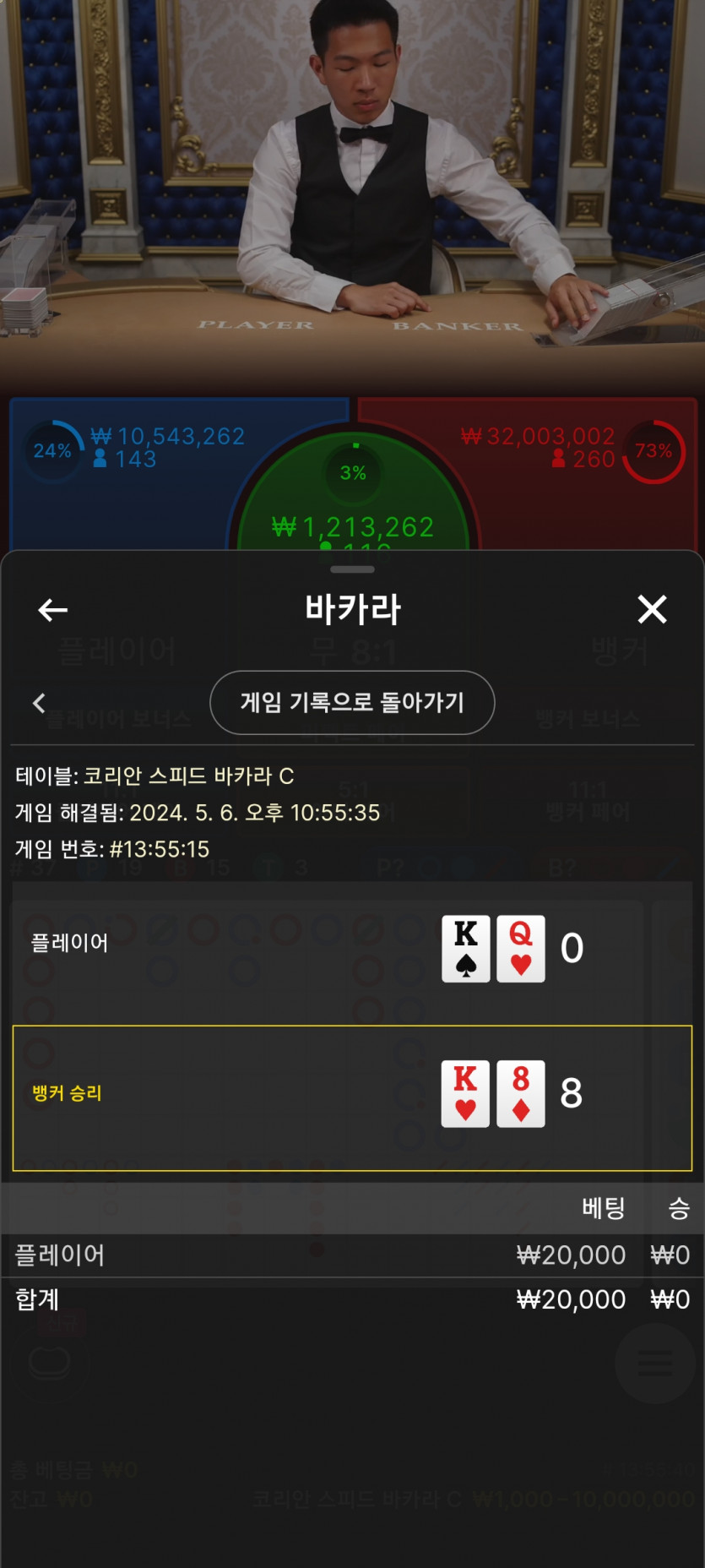This screenshot has height=1568, width=705.
Task: Go to the previous game record chevron
Action: coord(39,703)
